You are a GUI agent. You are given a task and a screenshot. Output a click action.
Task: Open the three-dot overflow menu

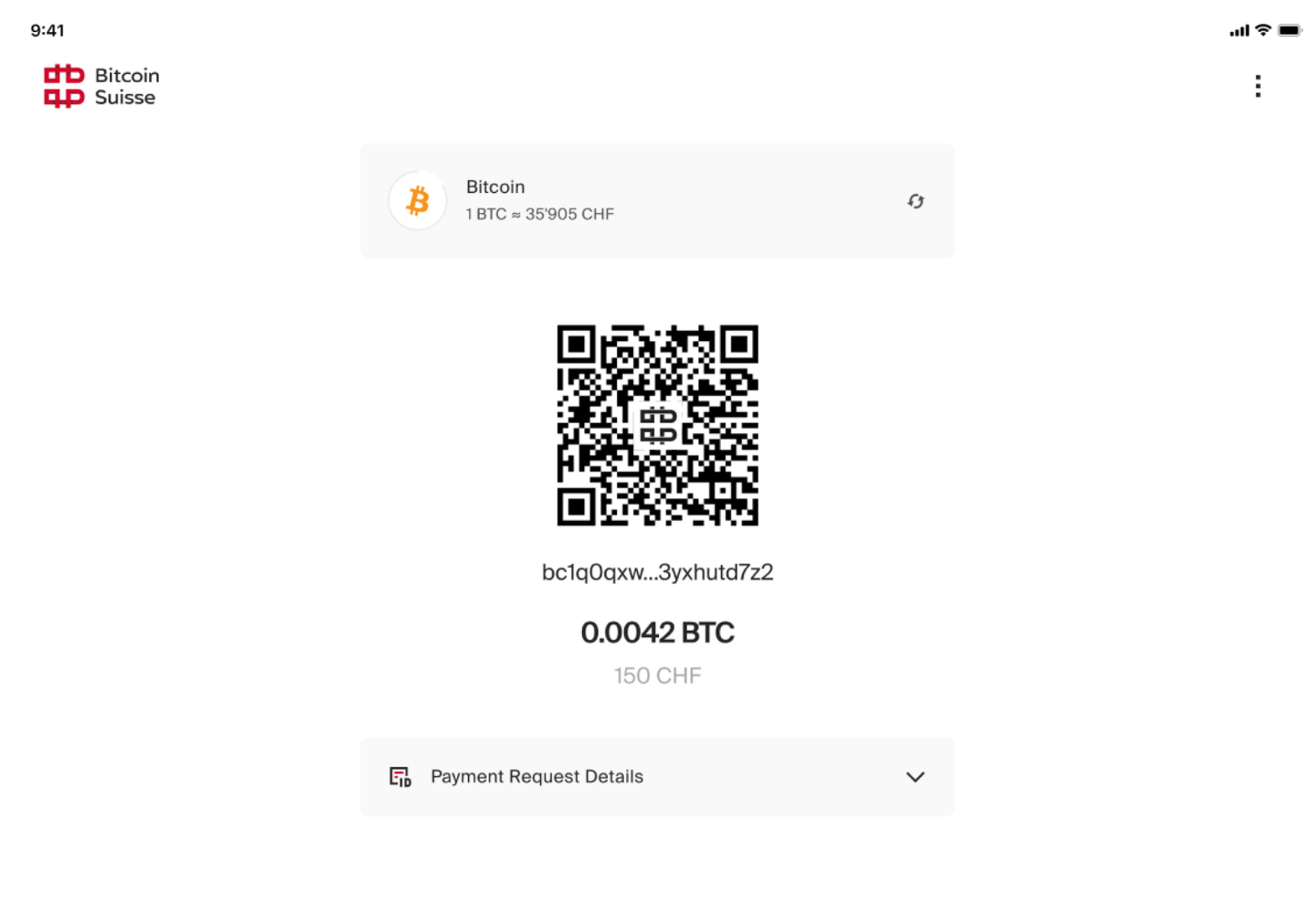pos(1258,86)
